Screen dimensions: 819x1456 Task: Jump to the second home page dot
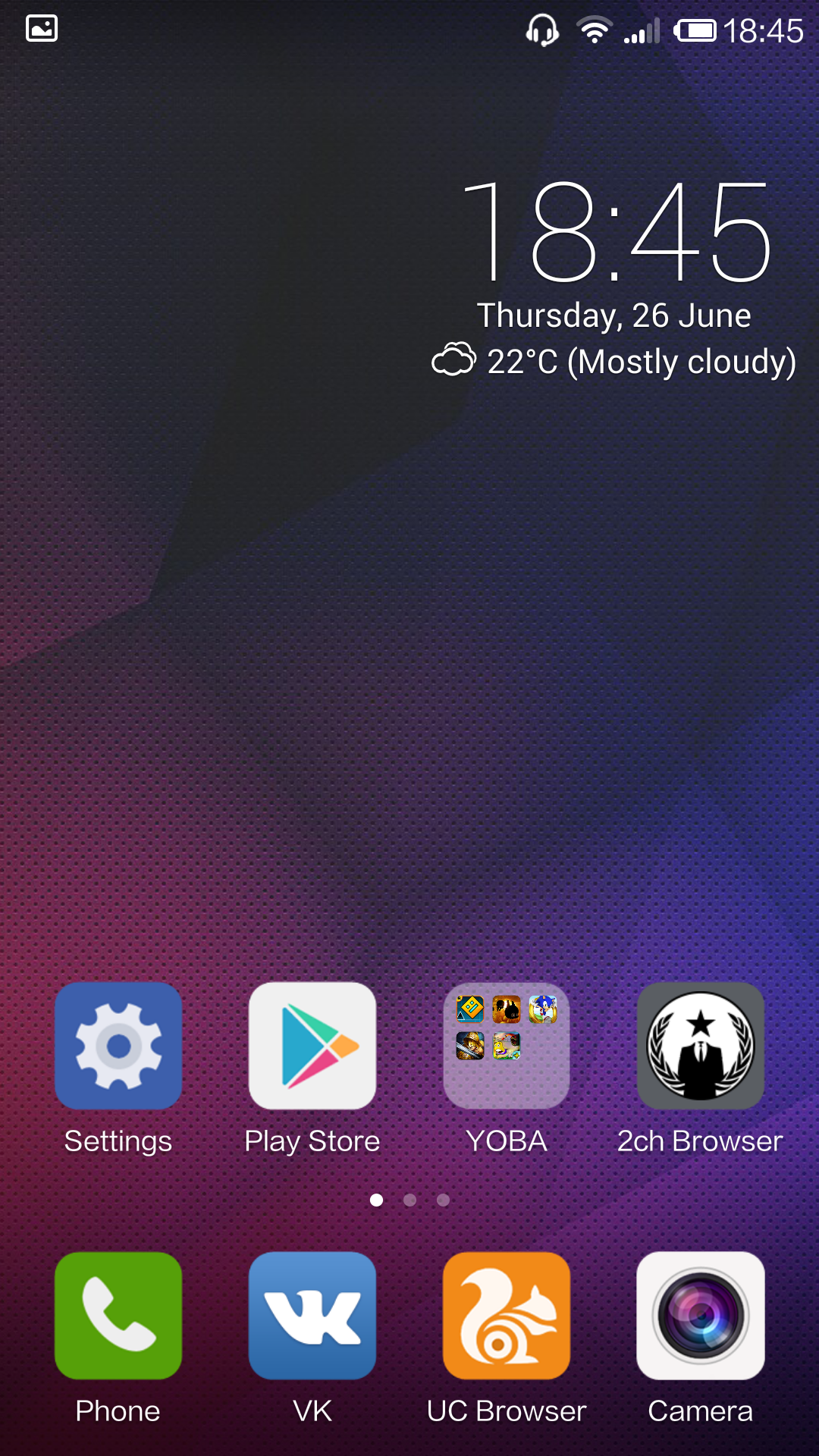coord(409,1200)
